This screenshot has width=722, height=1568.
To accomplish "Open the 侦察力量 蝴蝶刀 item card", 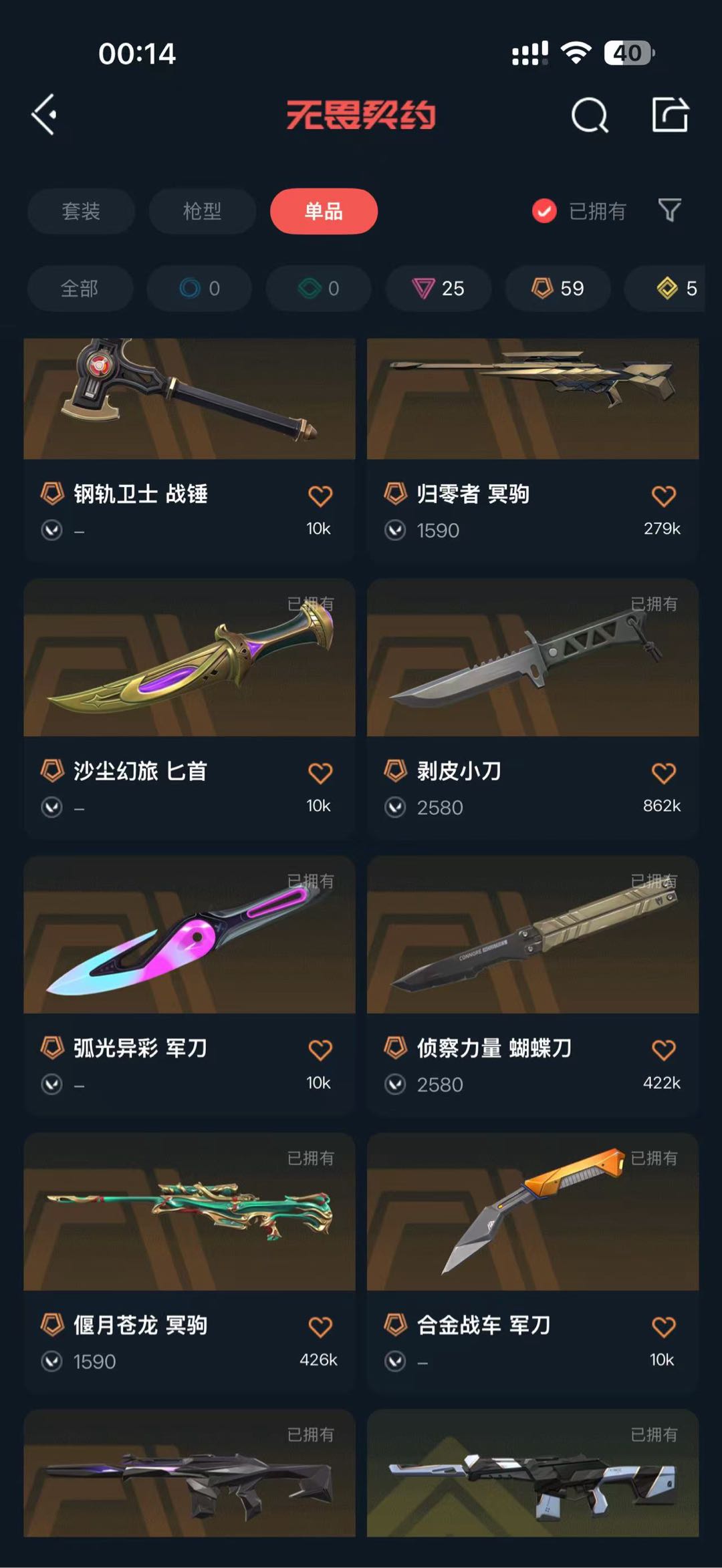I will (533, 985).
